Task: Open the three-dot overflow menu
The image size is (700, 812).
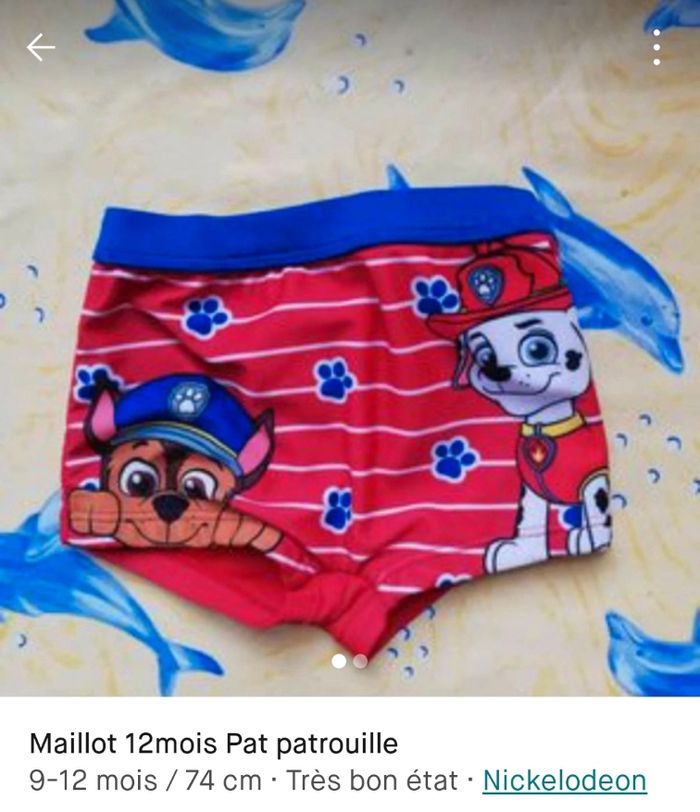Action: (x=656, y=47)
